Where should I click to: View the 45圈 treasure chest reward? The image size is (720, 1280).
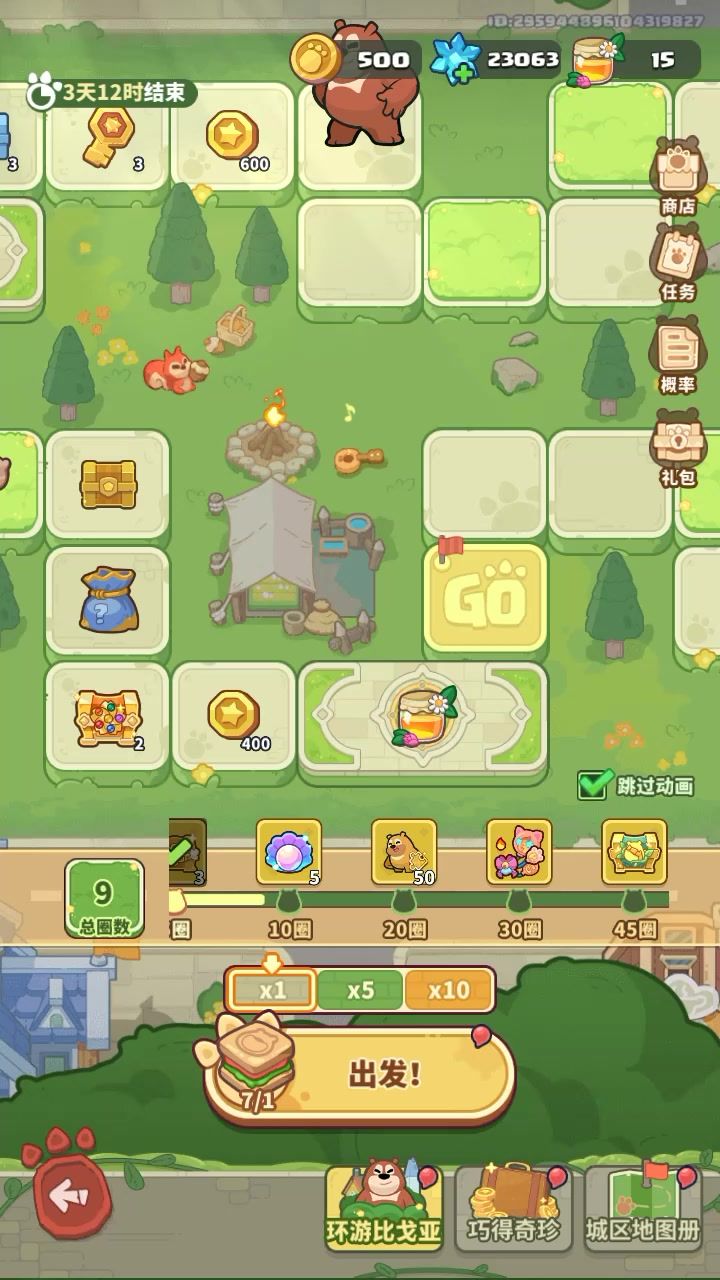pyautogui.click(x=634, y=852)
